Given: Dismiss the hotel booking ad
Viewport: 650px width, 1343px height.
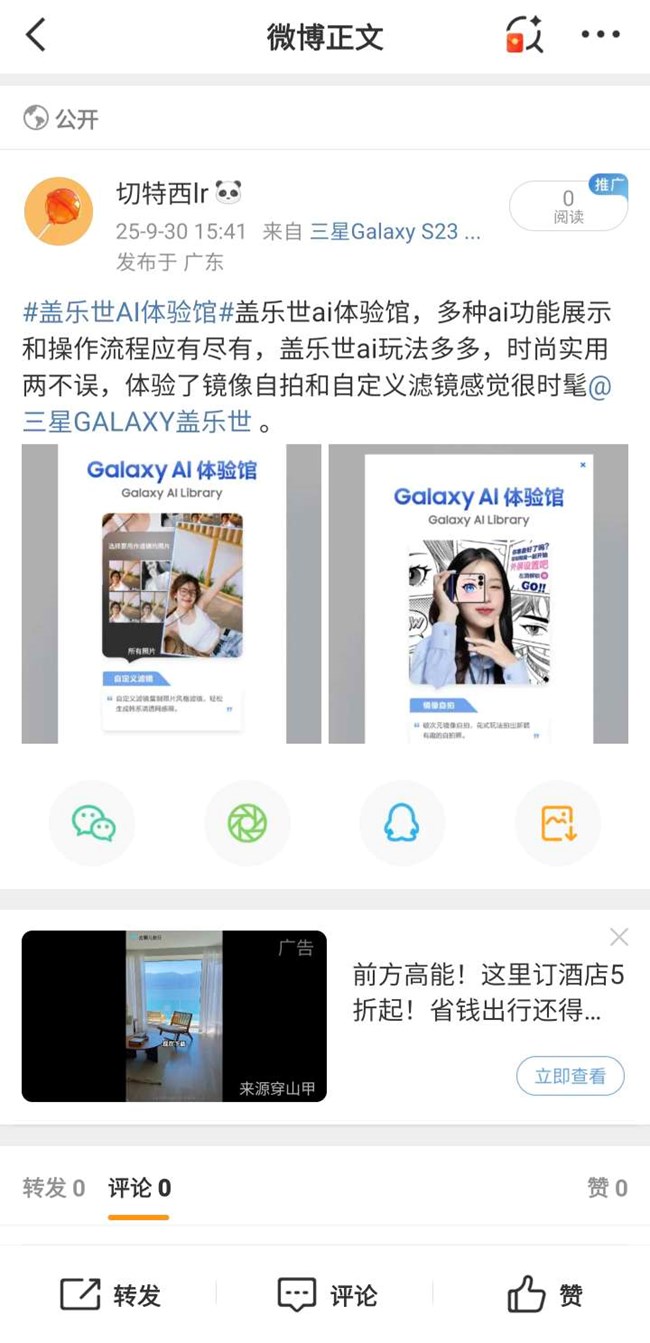Looking at the screenshot, I should click(619, 937).
